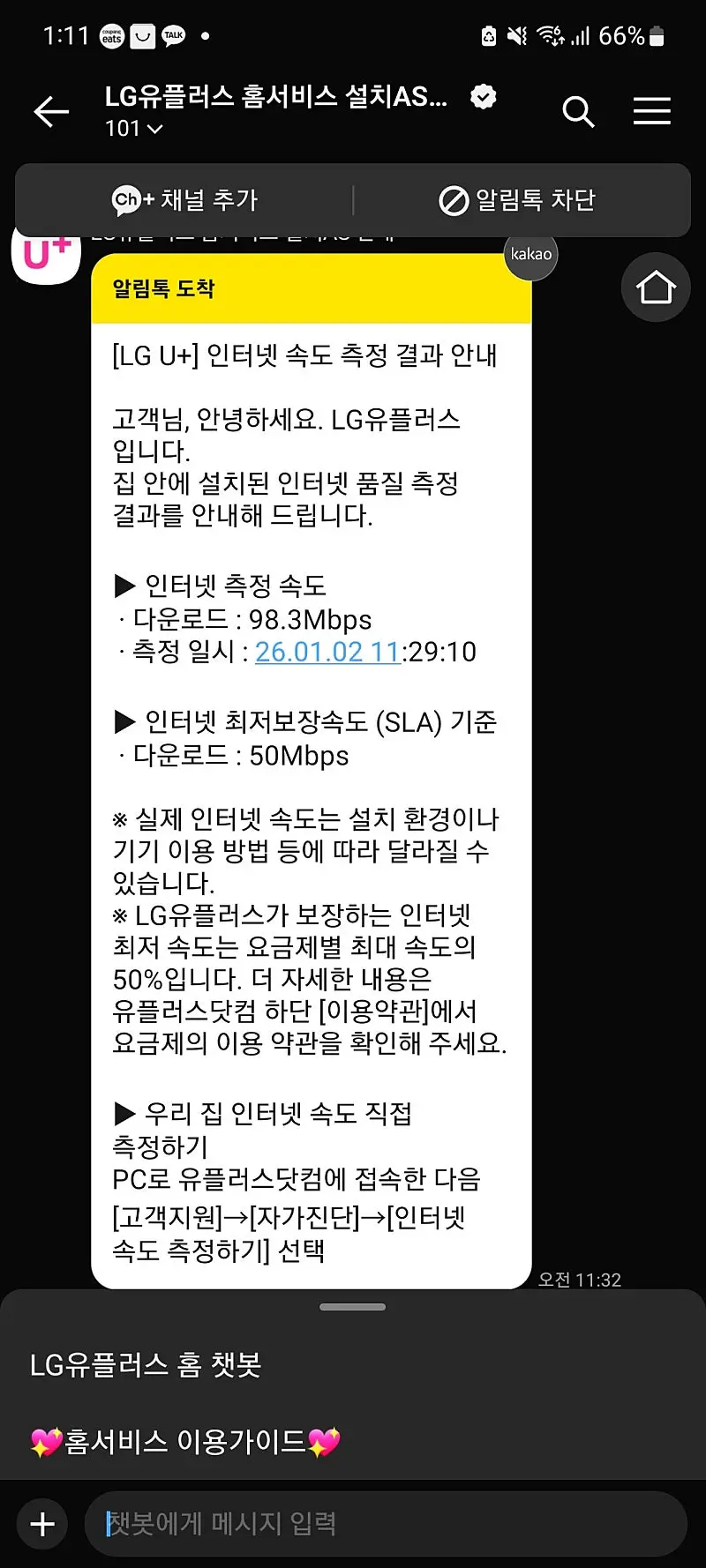Select LG유플러스 홈 챗봇 menu
The height and width of the screenshot is (1568, 706).
(146, 1365)
